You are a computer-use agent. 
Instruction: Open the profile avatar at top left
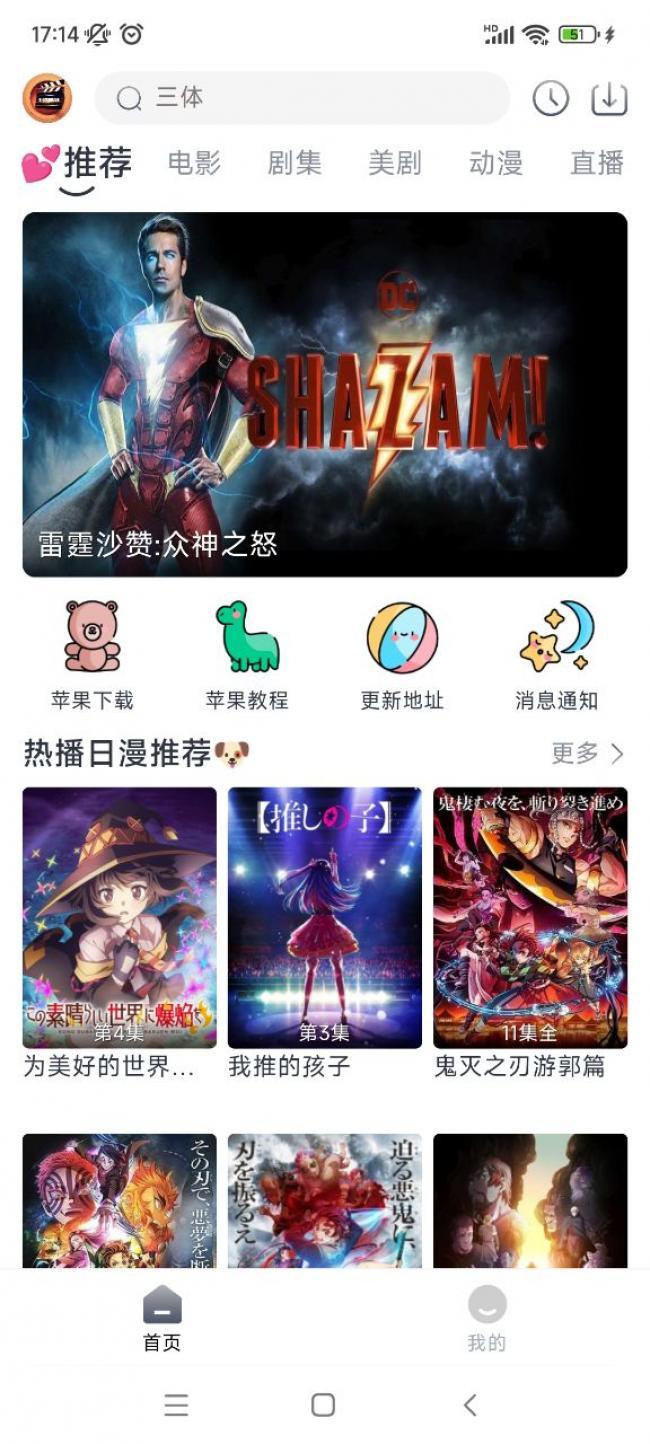point(47,98)
